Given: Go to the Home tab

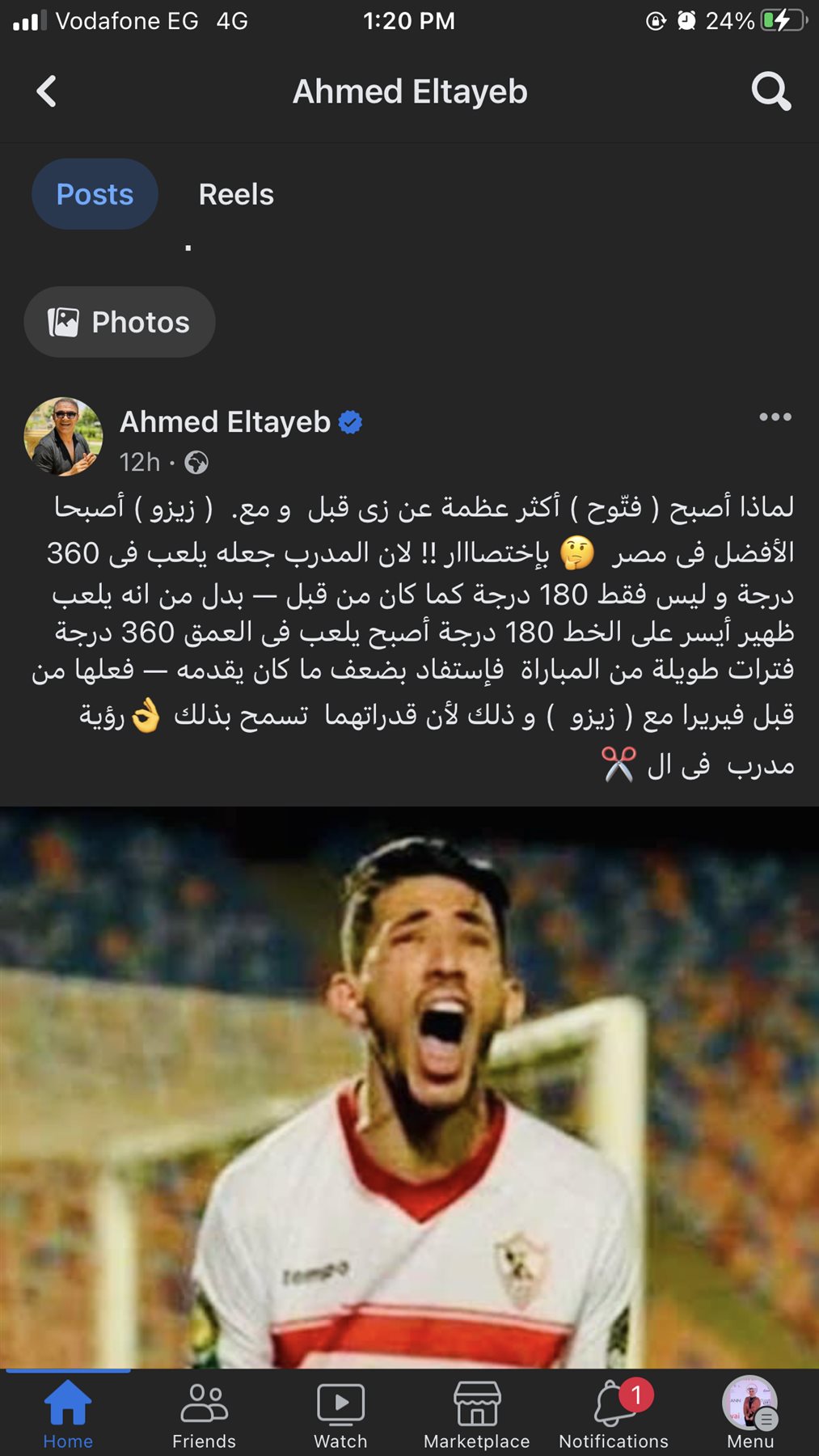Looking at the screenshot, I should 68,1414.
